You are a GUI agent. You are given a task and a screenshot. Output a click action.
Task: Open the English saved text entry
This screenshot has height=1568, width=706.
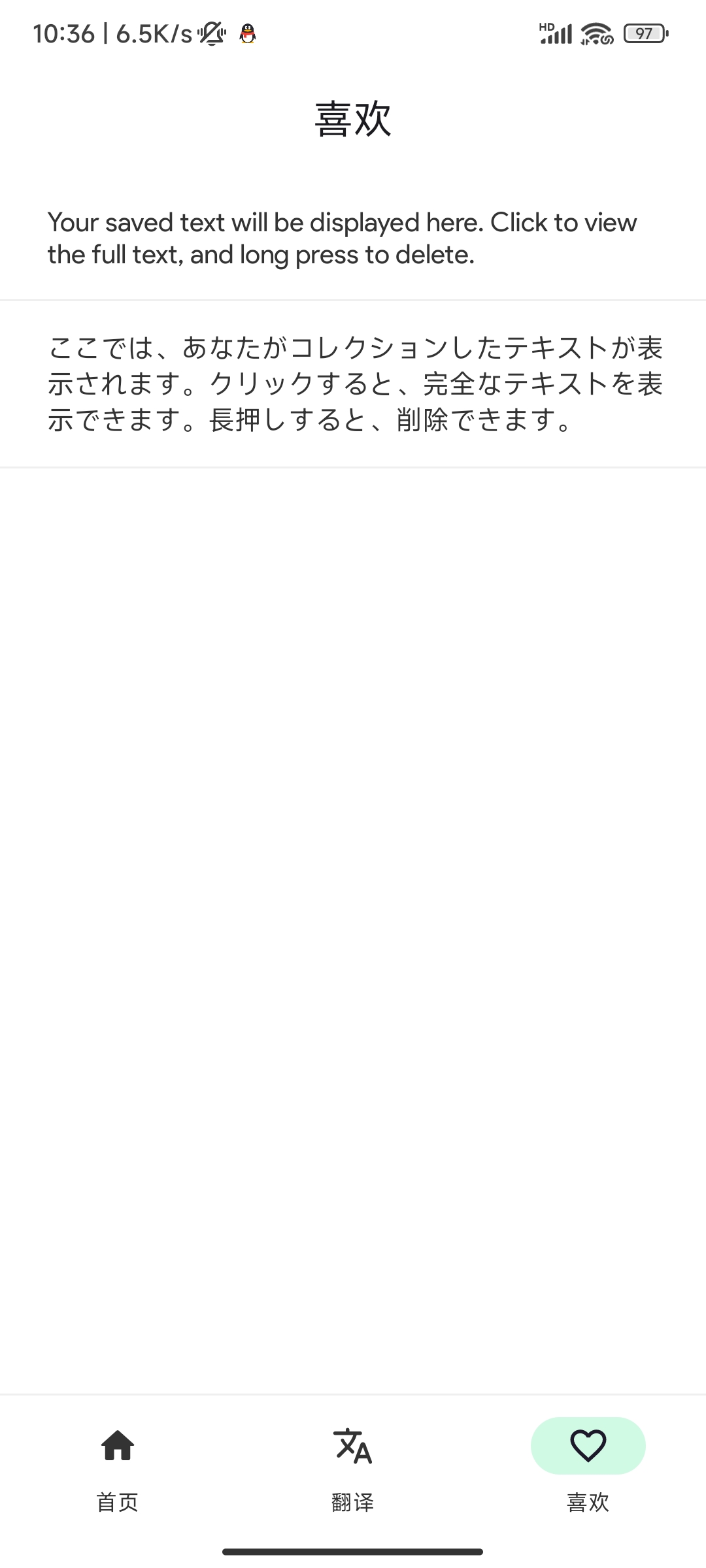pos(343,239)
